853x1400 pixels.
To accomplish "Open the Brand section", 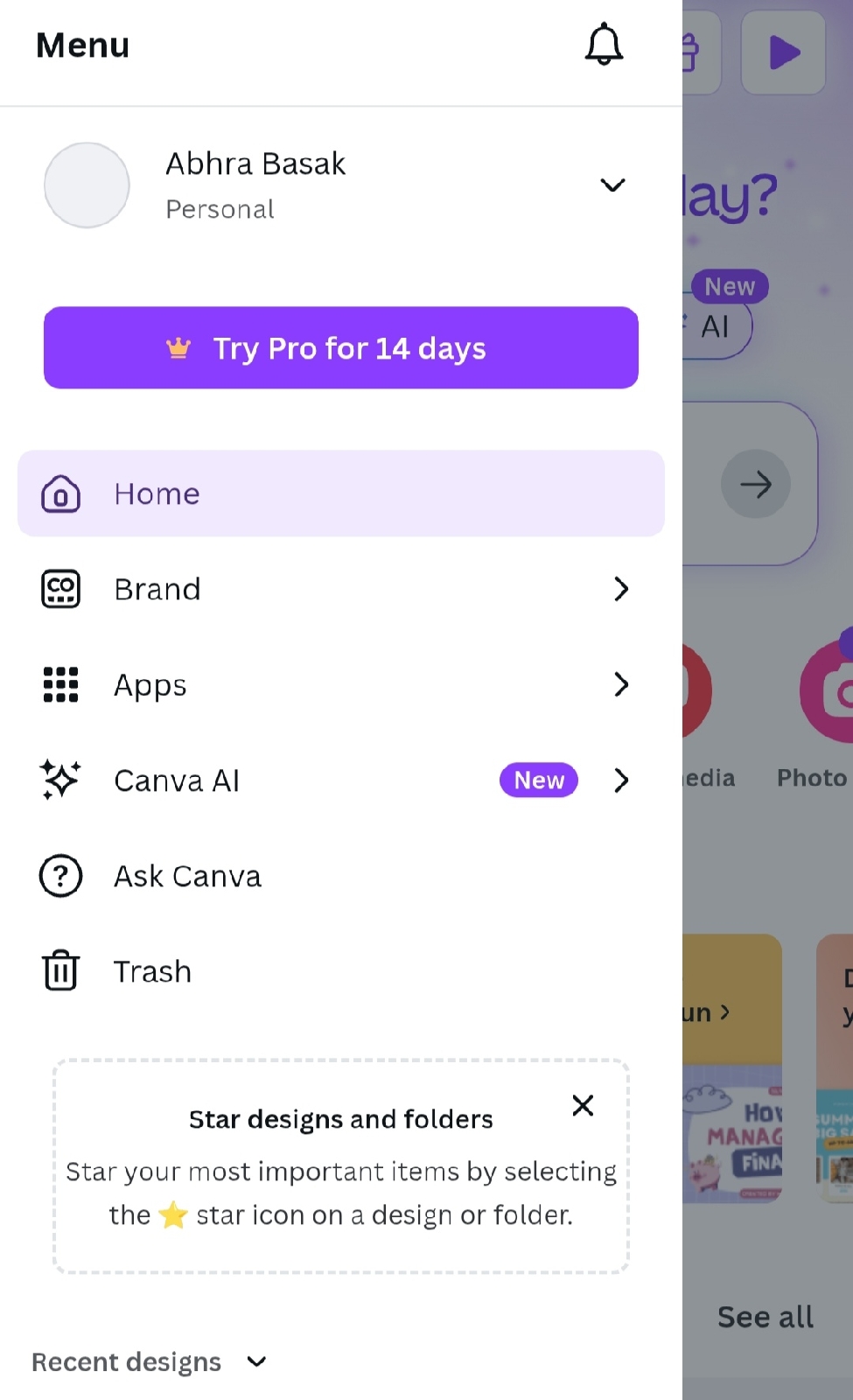I will point(341,589).
